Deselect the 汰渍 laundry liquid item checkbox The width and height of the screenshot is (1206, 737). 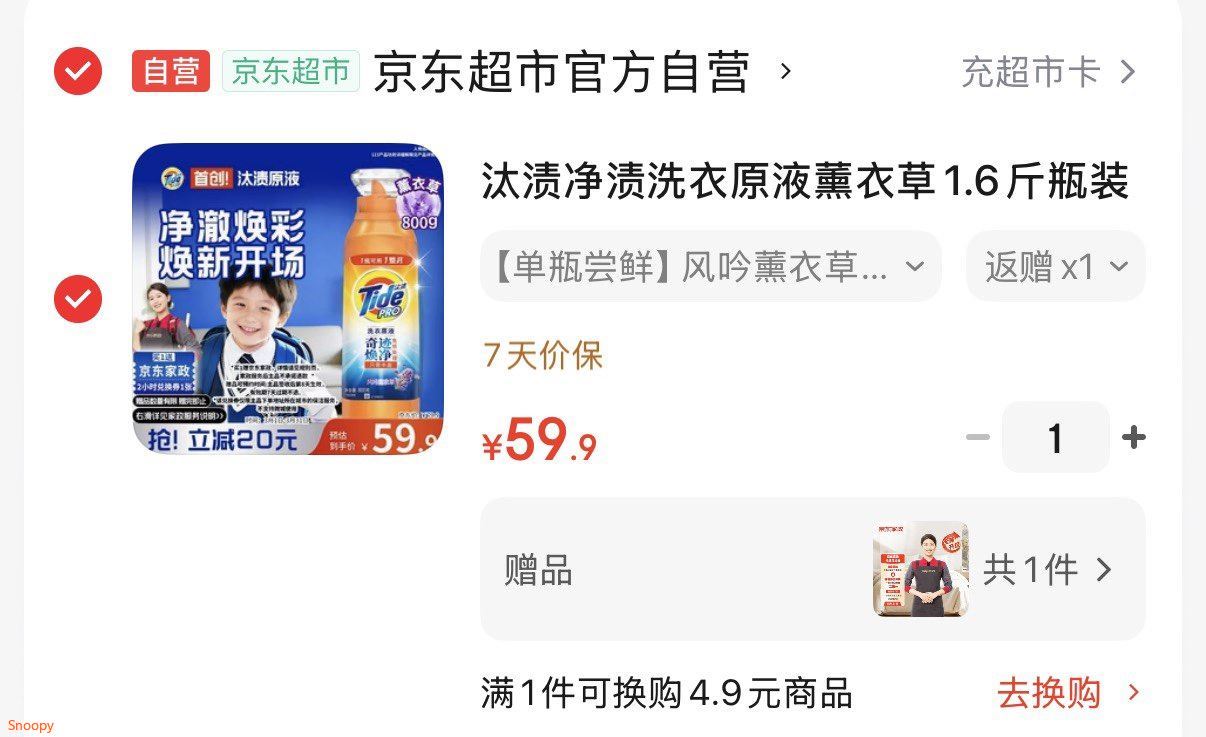[x=78, y=299]
